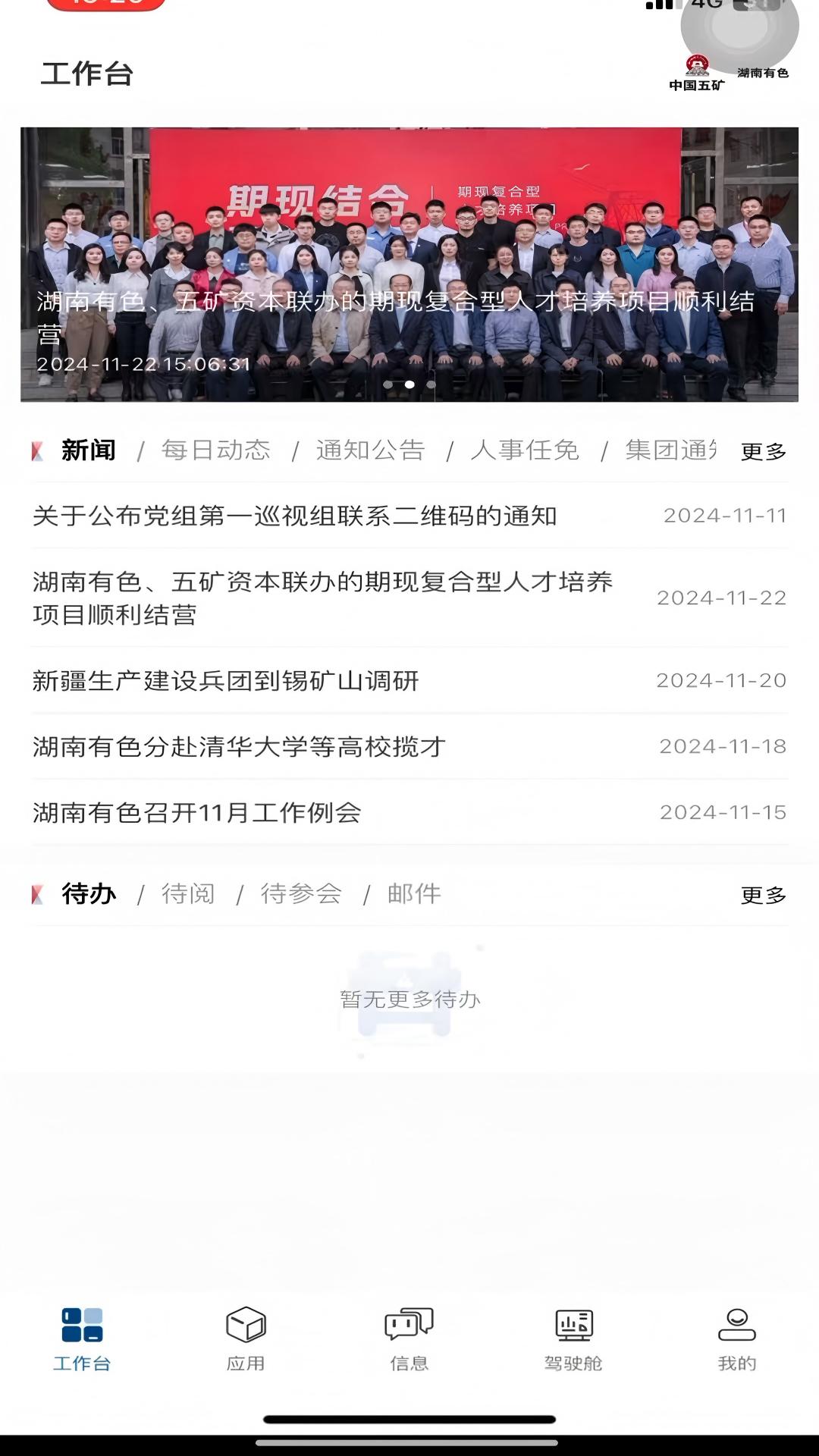The height and width of the screenshot is (1456, 819).
Task: Tap 更多 next to the 待办 tabs
Action: click(x=763, y=896)
